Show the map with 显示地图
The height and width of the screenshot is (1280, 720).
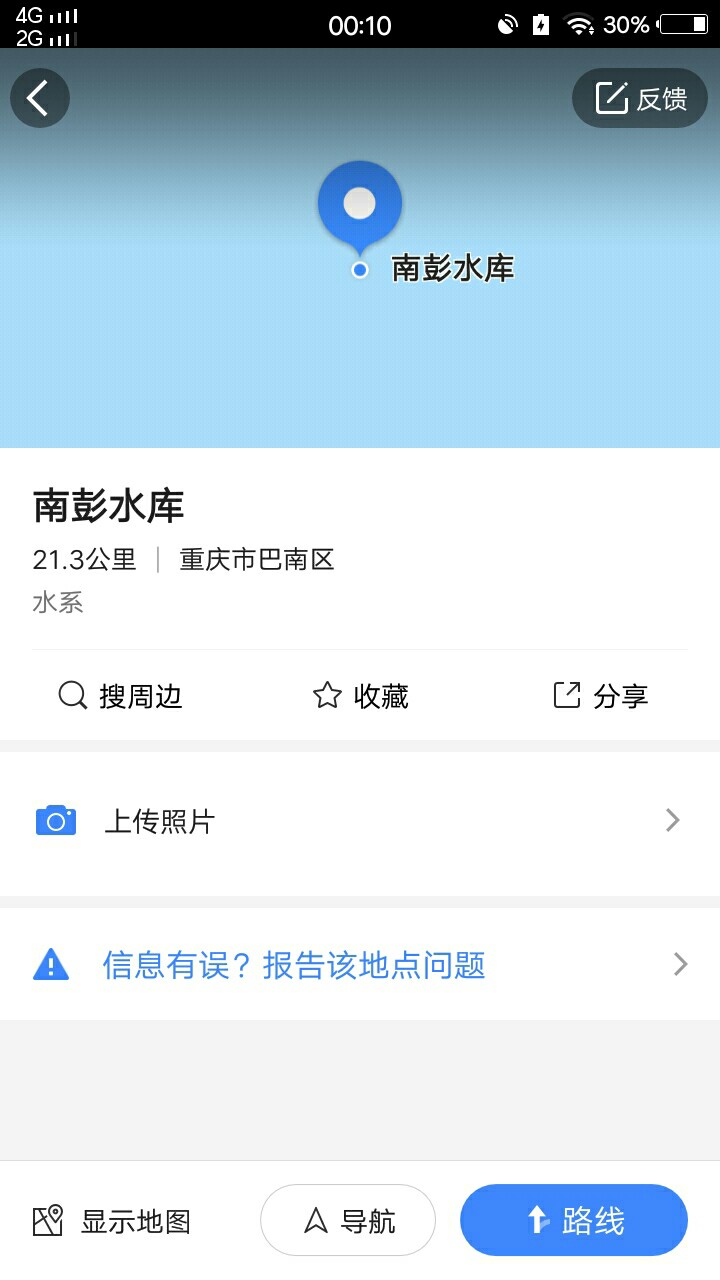pos(111,1221)
